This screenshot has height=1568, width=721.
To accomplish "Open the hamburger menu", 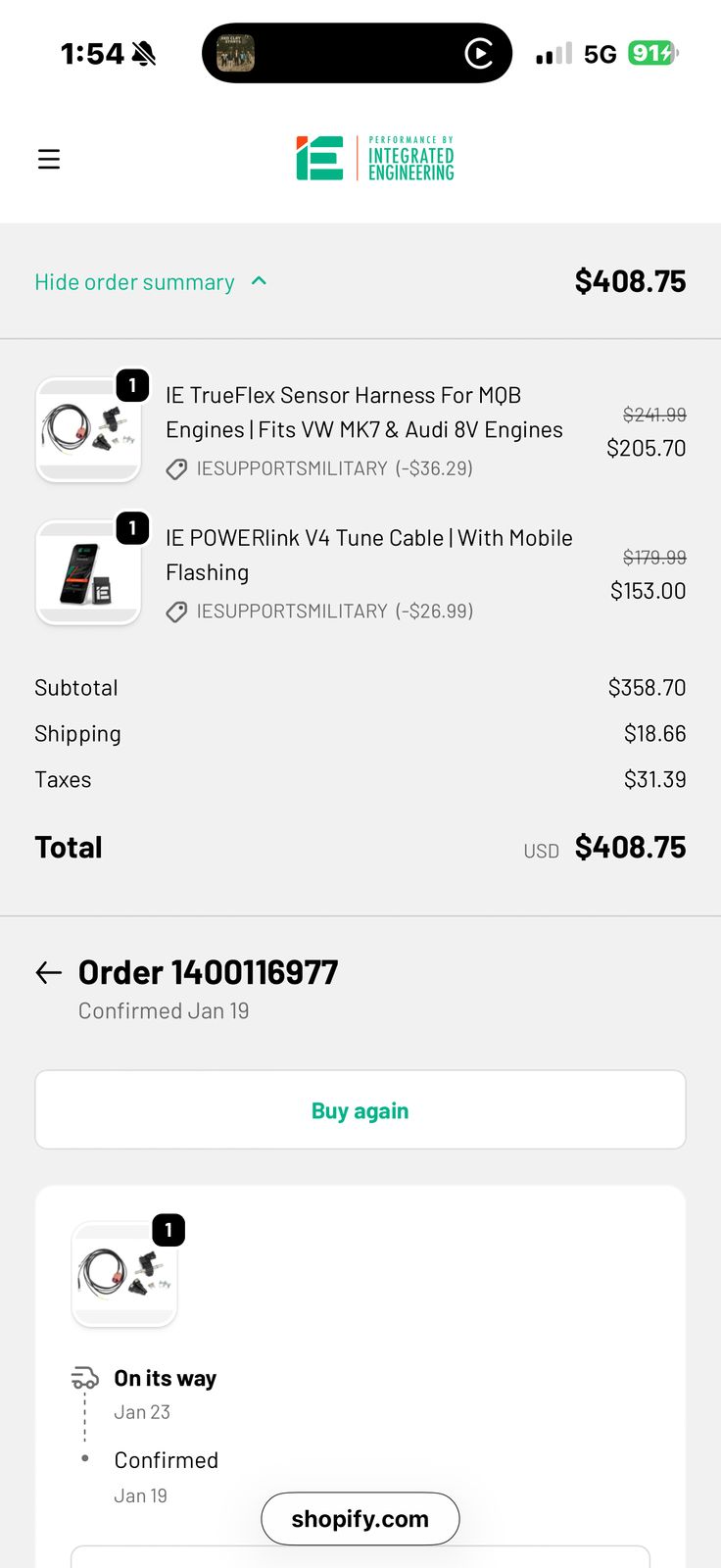I will click(49, 159).
